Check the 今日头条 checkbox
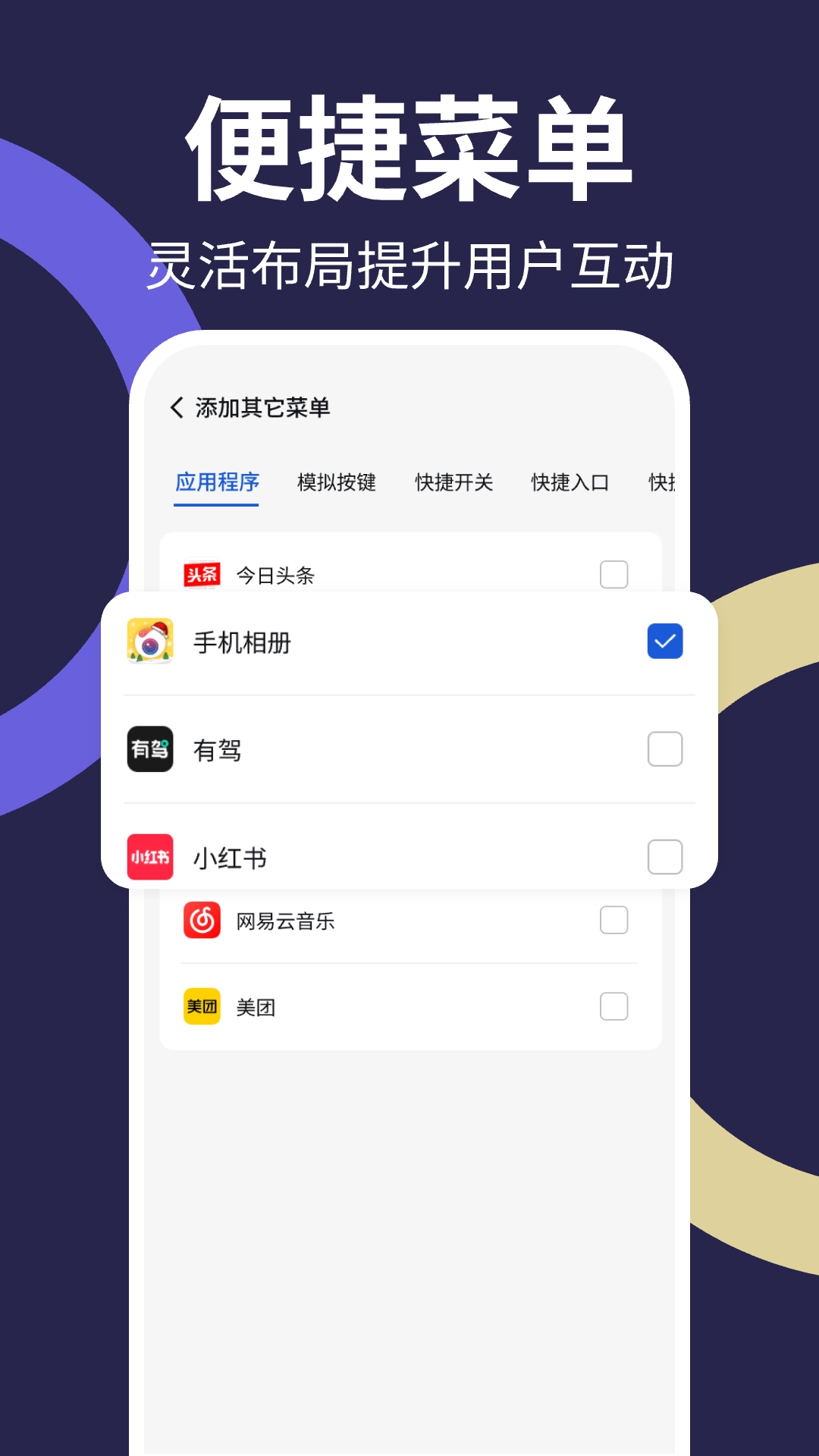The width and height of the screenshot is (819, 1456). [614, 574]
